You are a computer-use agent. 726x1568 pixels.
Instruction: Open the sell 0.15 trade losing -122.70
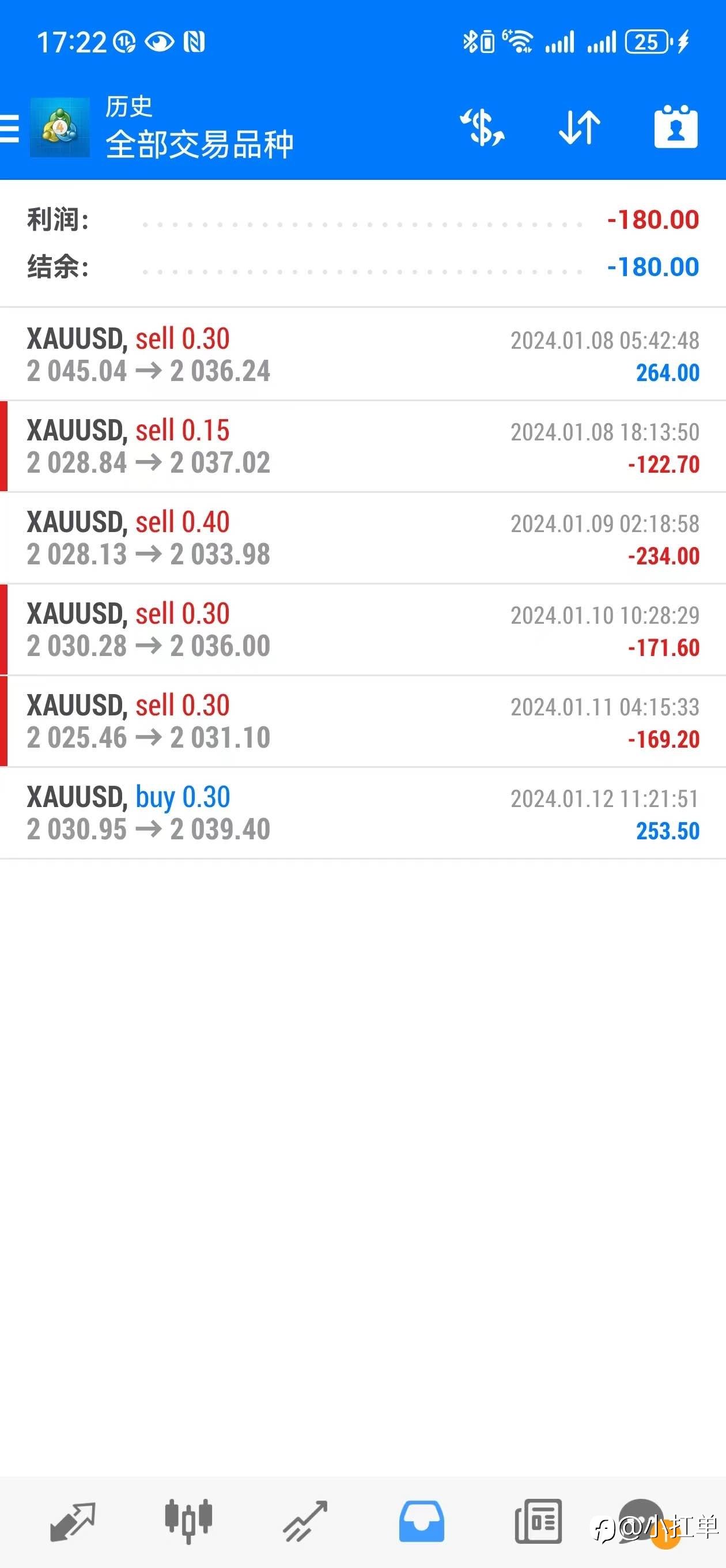[362, 447]
